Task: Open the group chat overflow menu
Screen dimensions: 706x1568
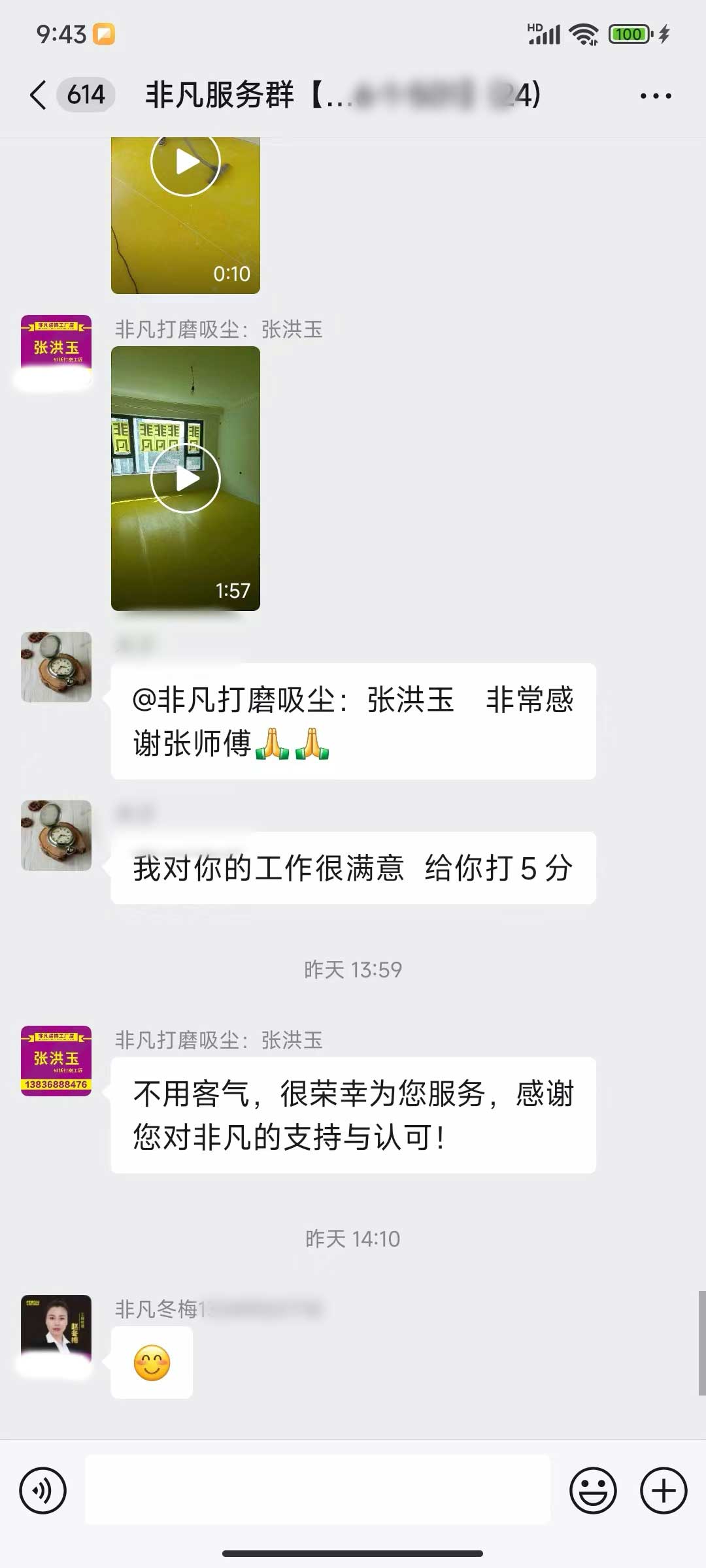Action: tap(655, 95)
